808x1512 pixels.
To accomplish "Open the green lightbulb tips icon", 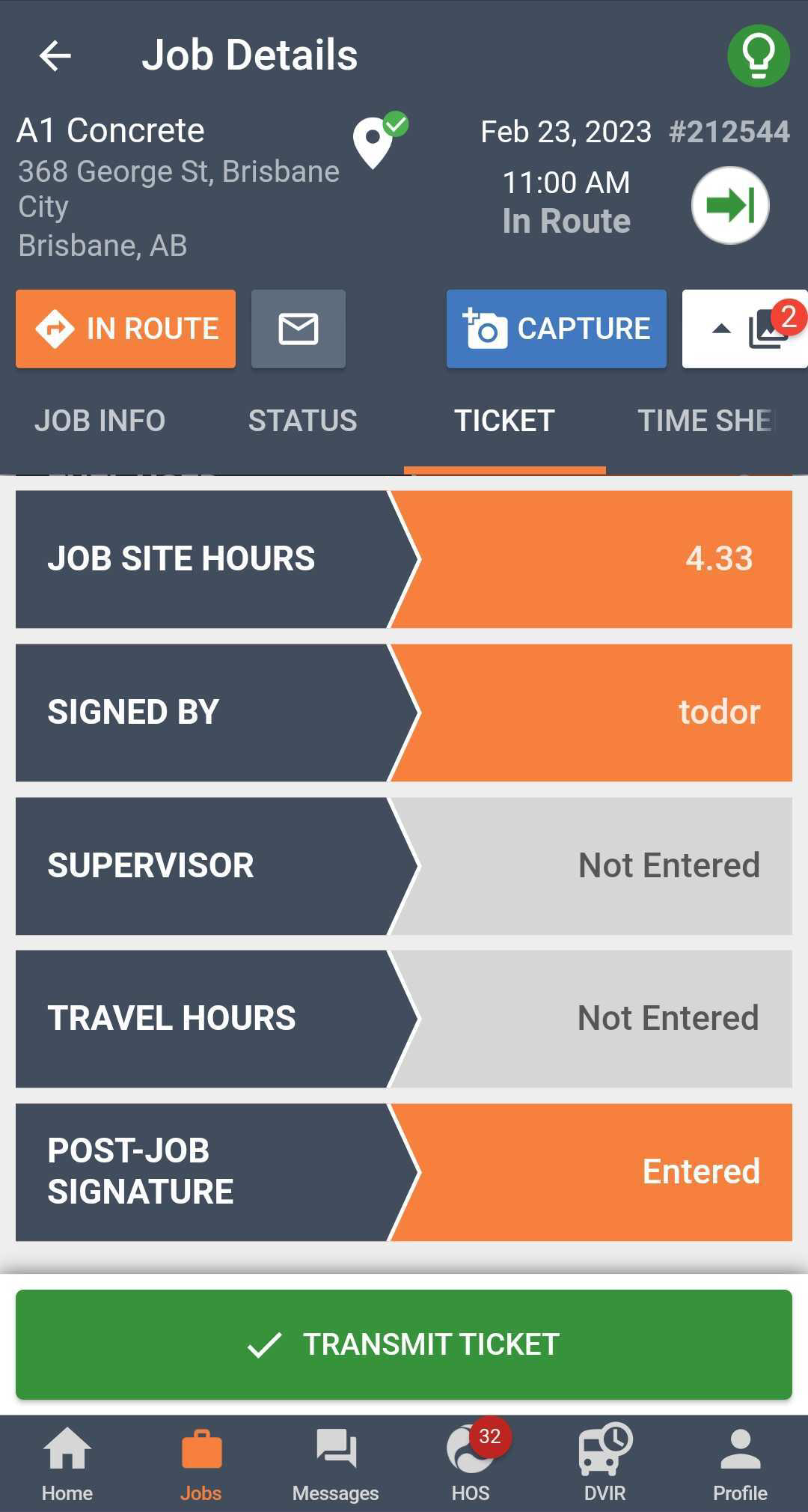I will click(759, 55).
